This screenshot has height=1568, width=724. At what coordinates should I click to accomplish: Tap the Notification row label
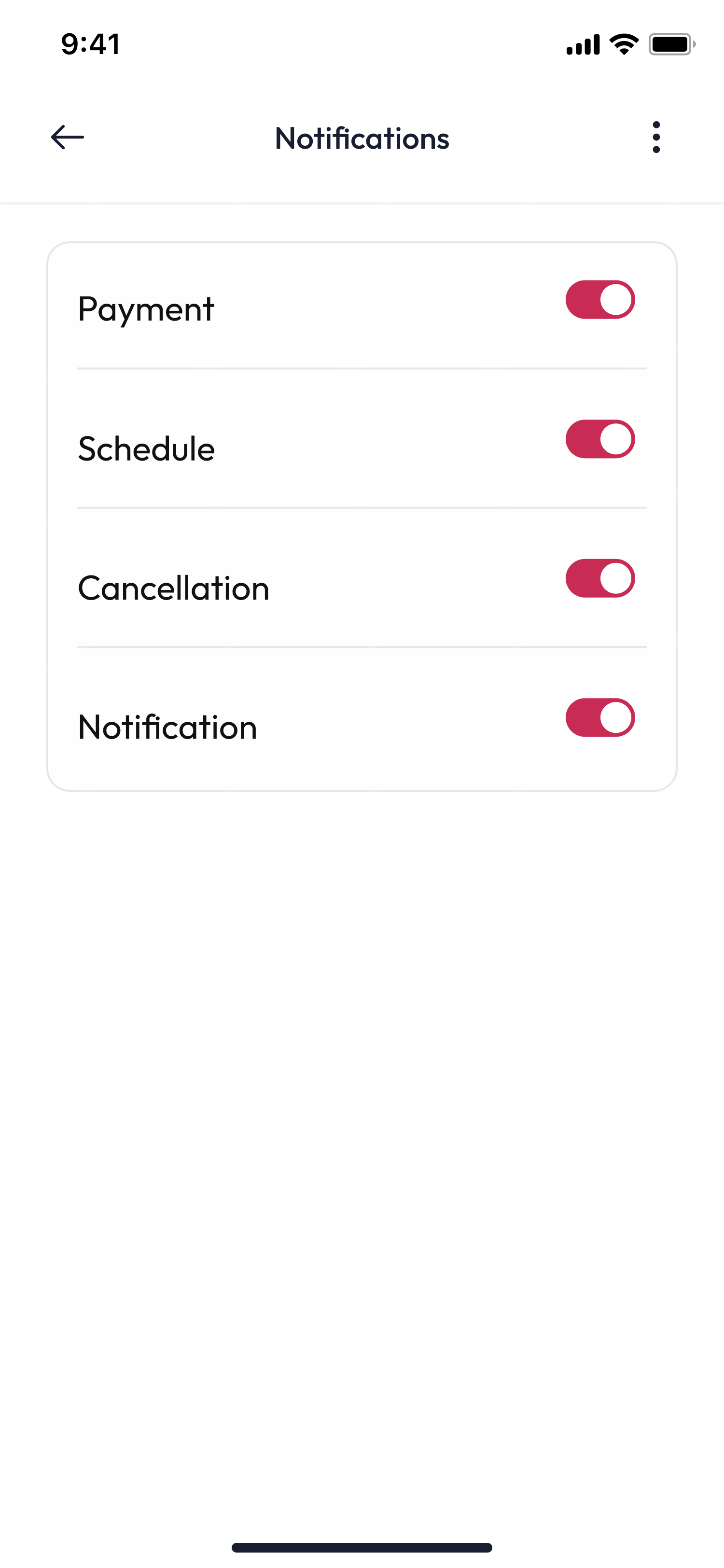(167, 726)
